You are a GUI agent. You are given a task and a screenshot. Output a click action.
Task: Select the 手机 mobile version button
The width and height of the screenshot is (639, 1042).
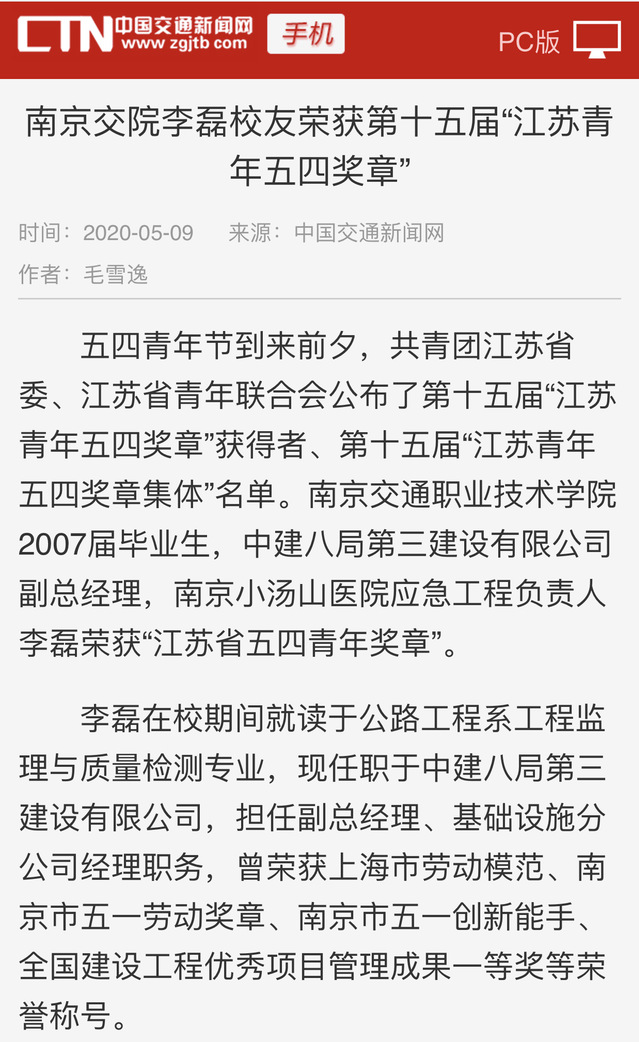pos(306,35)
